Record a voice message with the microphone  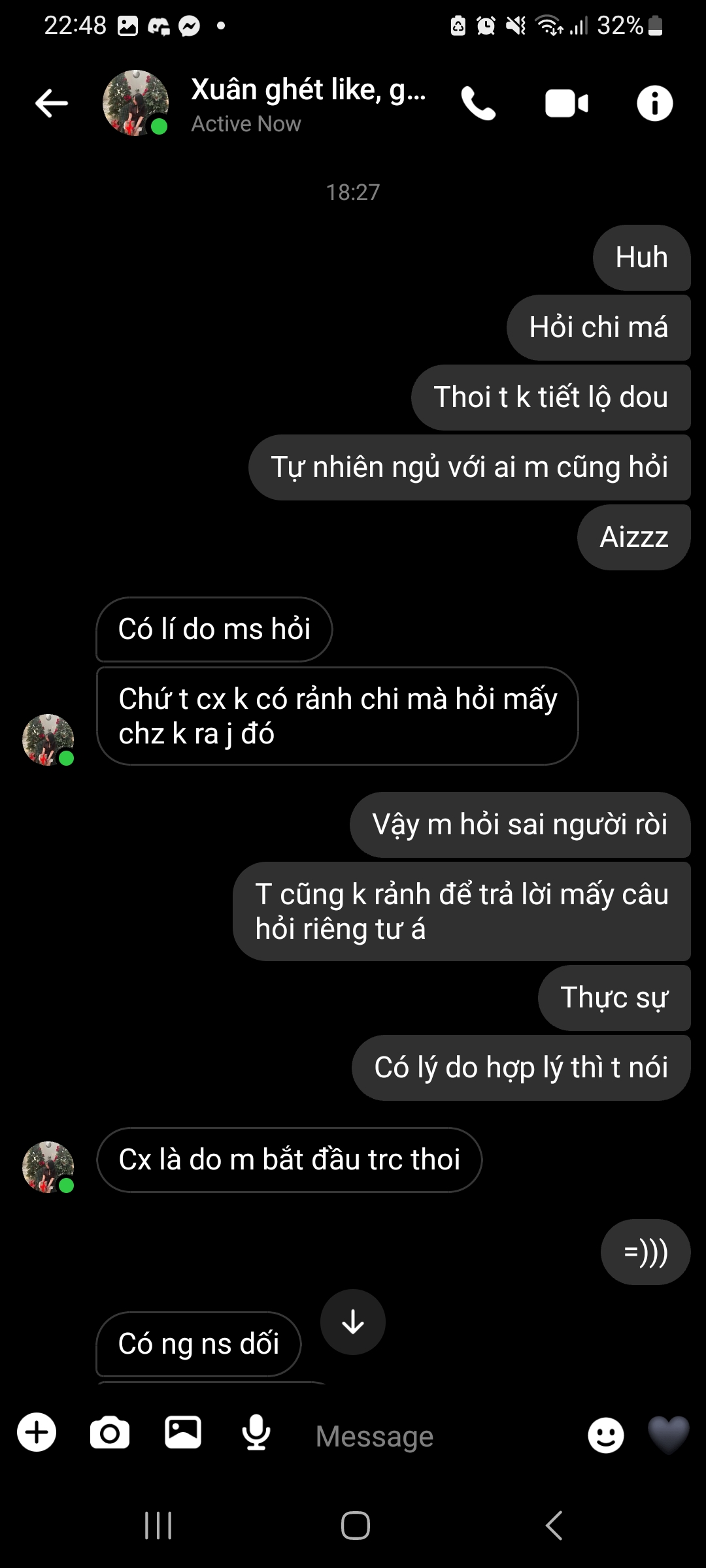256,1433
